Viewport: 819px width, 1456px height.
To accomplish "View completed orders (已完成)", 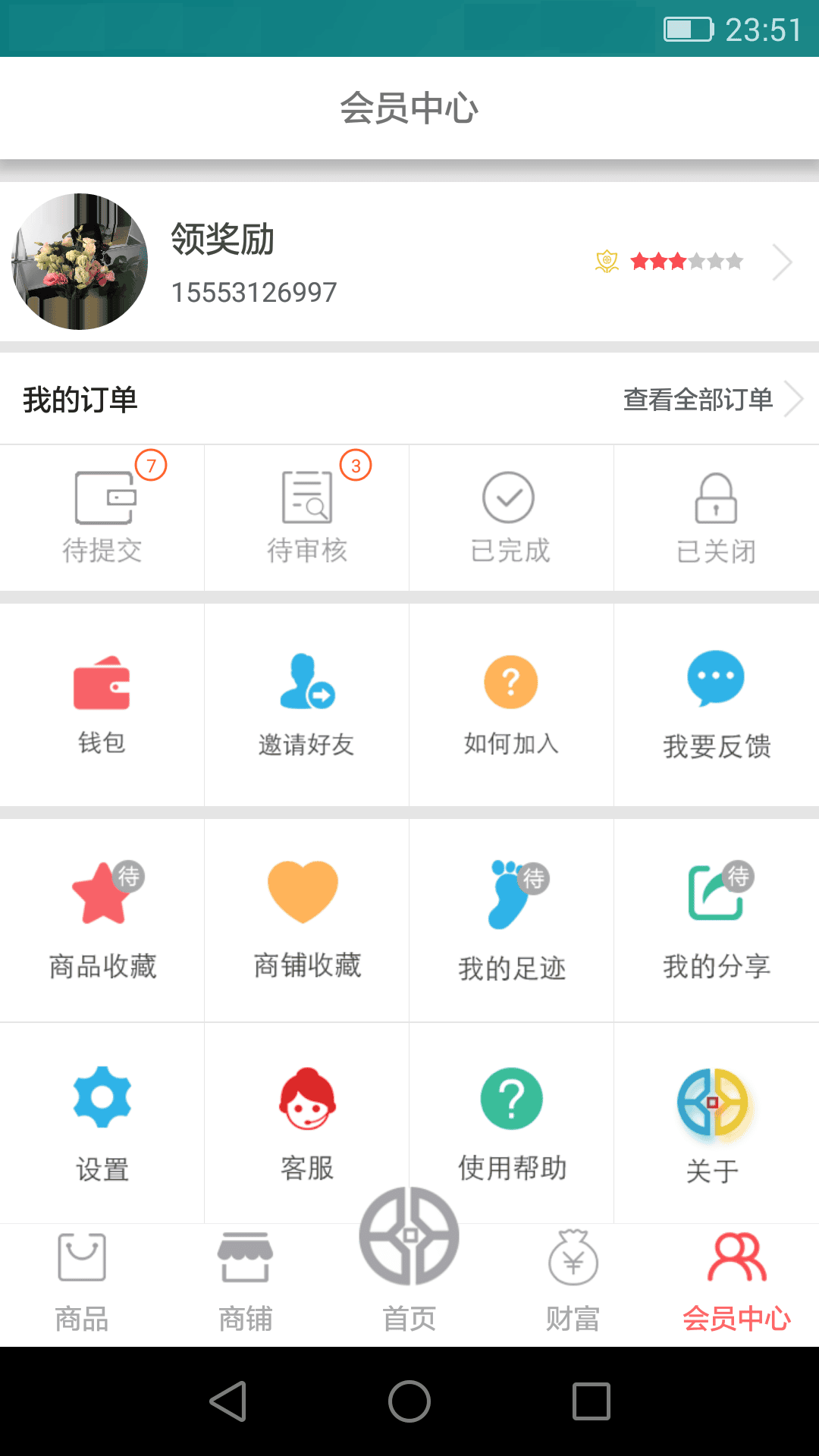I will 511,516.
